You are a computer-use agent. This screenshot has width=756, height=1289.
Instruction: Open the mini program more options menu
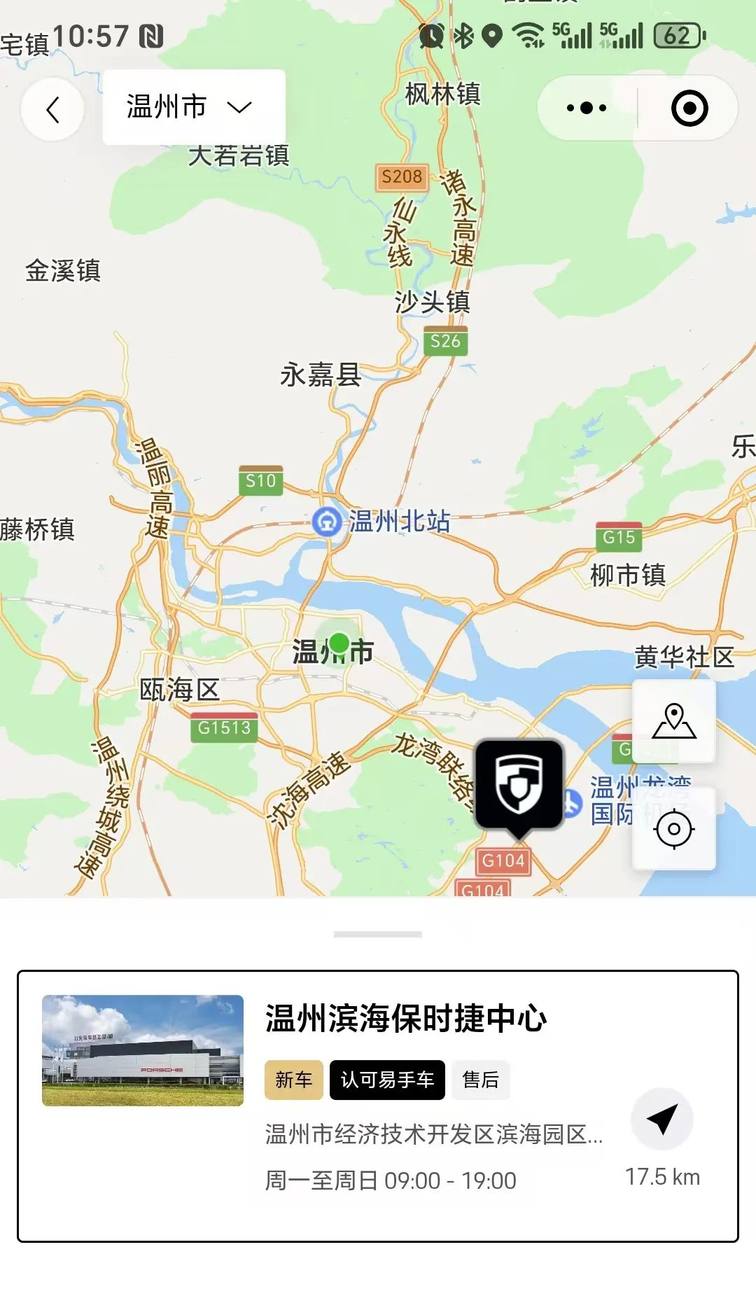[x=587, y=108]
